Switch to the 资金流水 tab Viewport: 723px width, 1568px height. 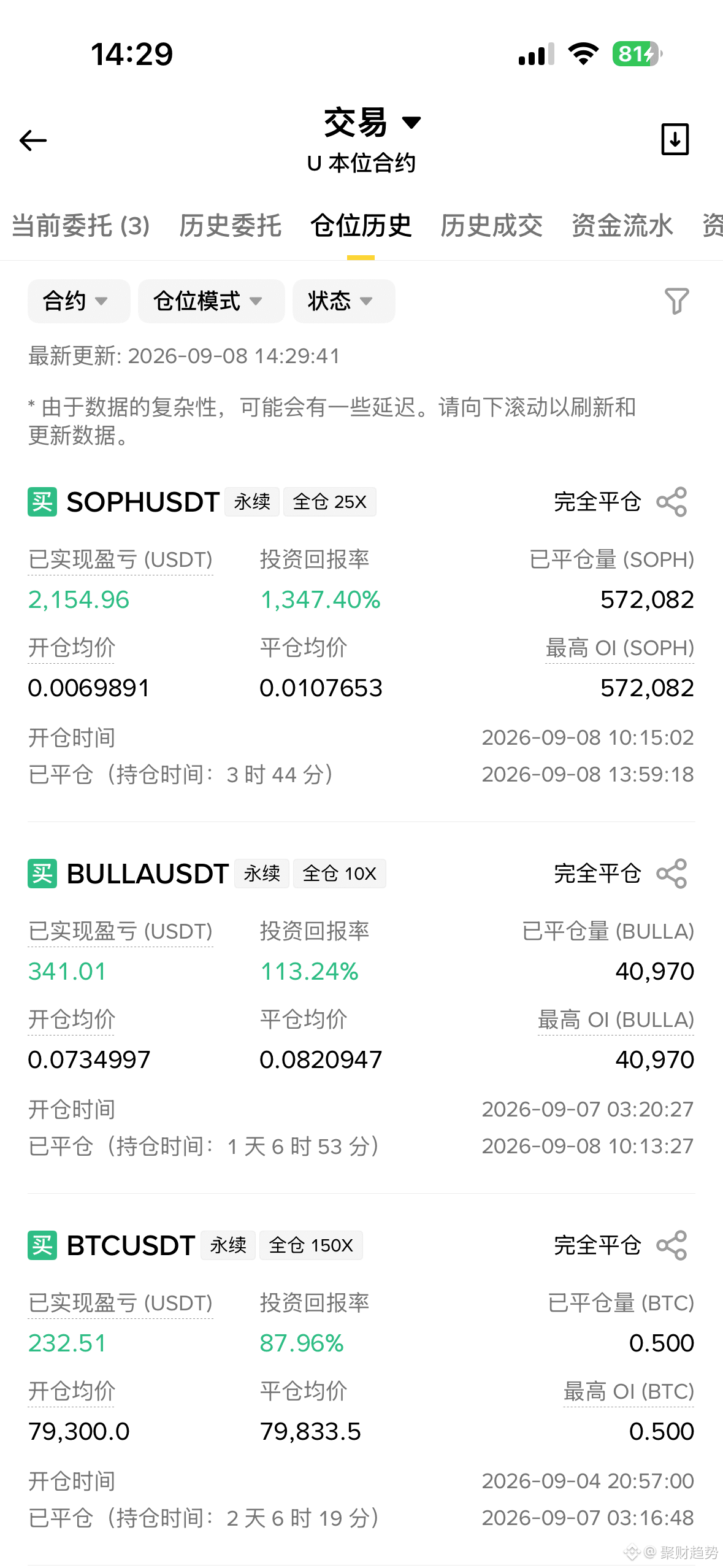click(x=622, y=226)
